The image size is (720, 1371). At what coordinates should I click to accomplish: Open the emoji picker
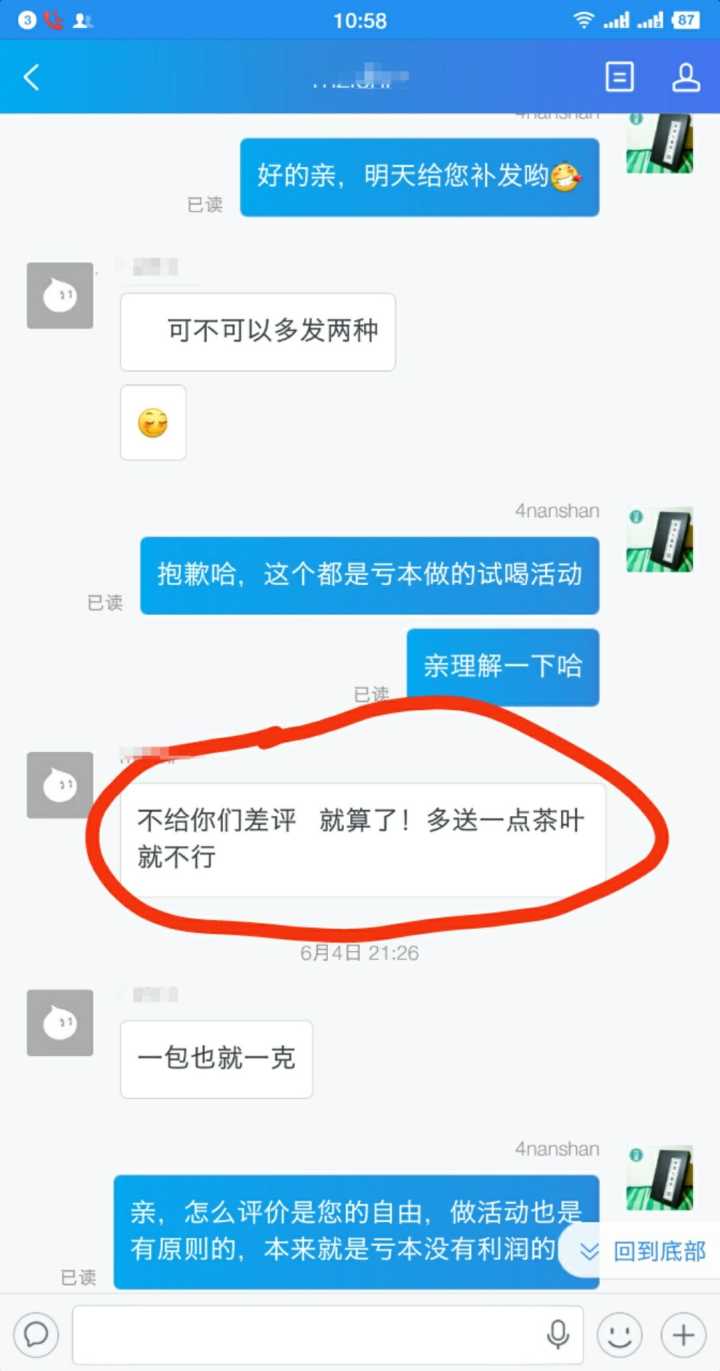pyautogui.click(x=620, y=1334)
